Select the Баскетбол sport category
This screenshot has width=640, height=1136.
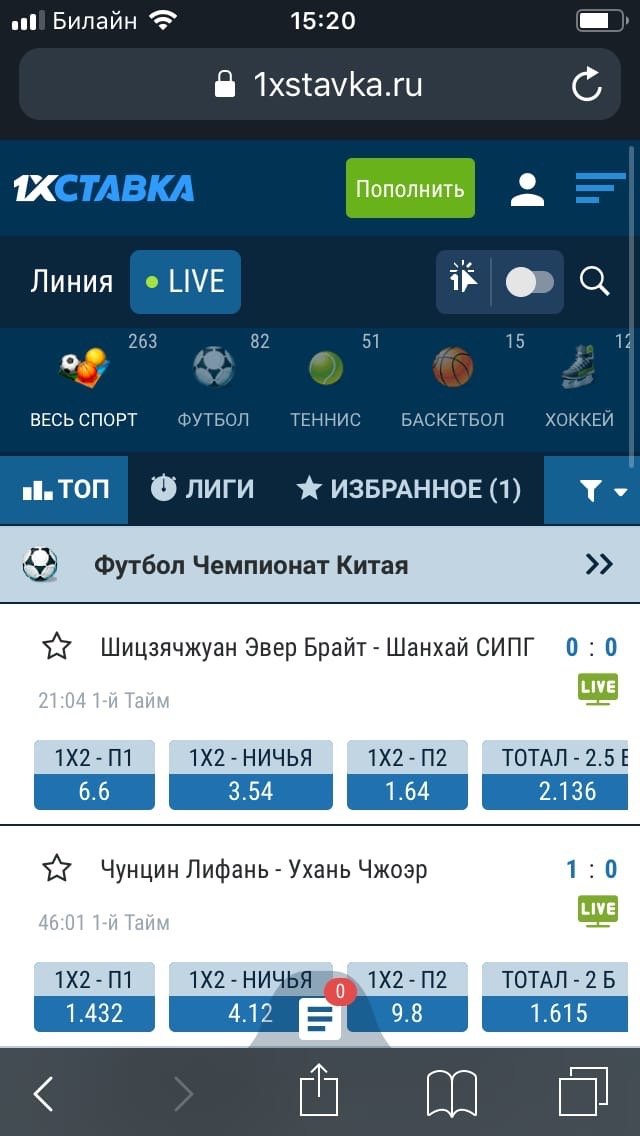[x=452, y=387]
